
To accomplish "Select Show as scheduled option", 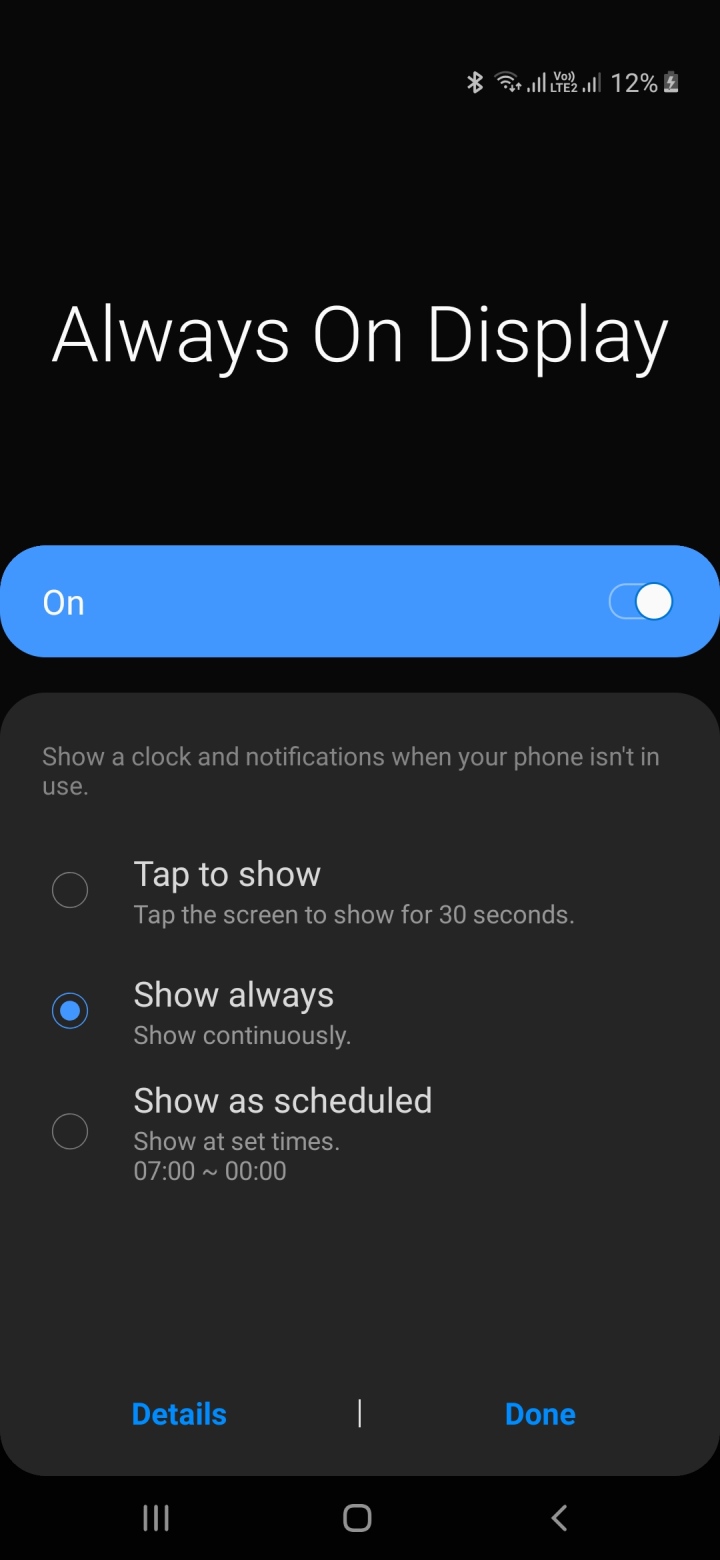I will (x=70, y=1132).
